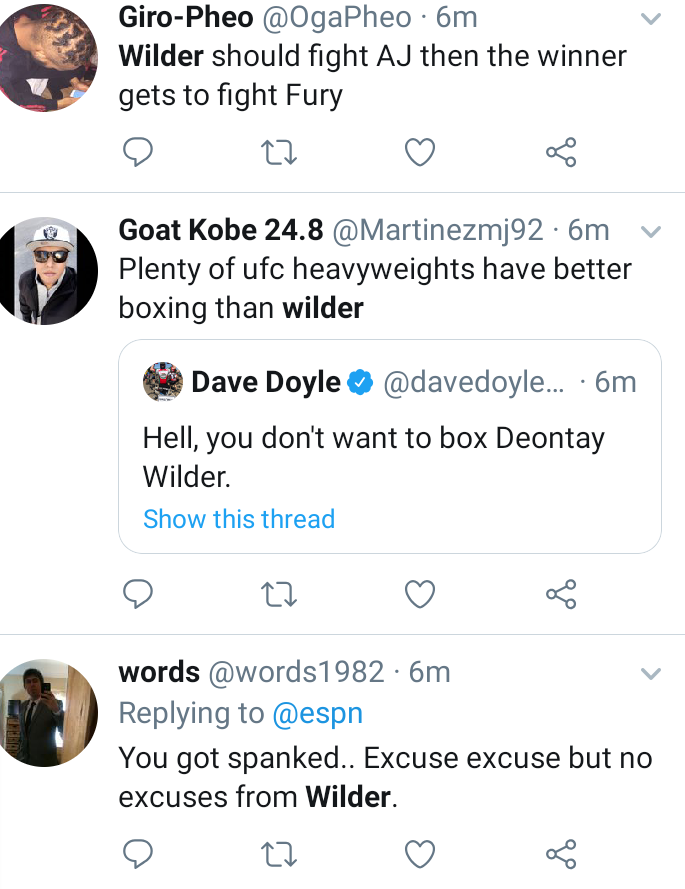Reply to Giro-Pheo's tweet
This screenshot has width=685, height=889.
coord(137,152)
